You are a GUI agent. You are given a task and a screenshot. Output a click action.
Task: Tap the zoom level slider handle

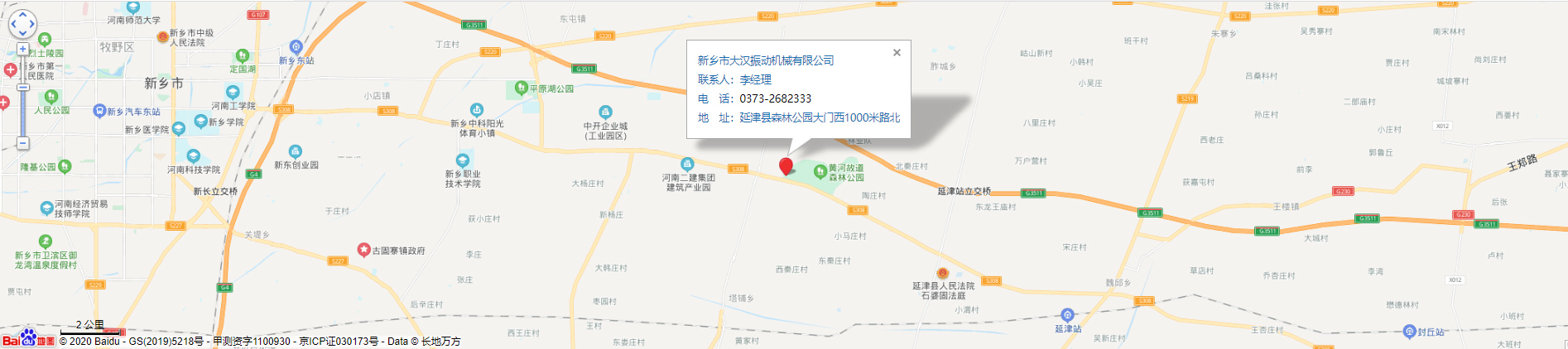23,87
